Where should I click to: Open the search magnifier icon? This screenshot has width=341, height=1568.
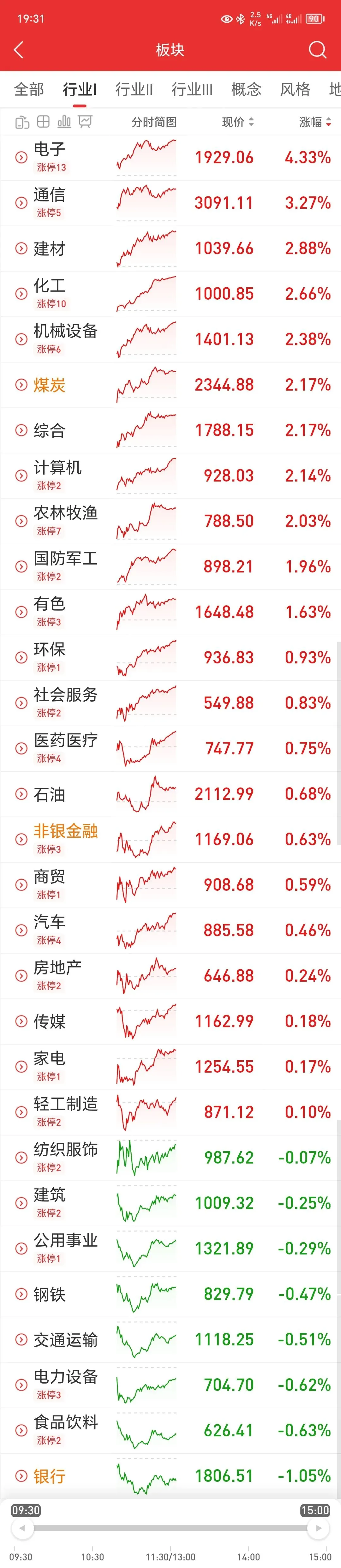[317, 50]
